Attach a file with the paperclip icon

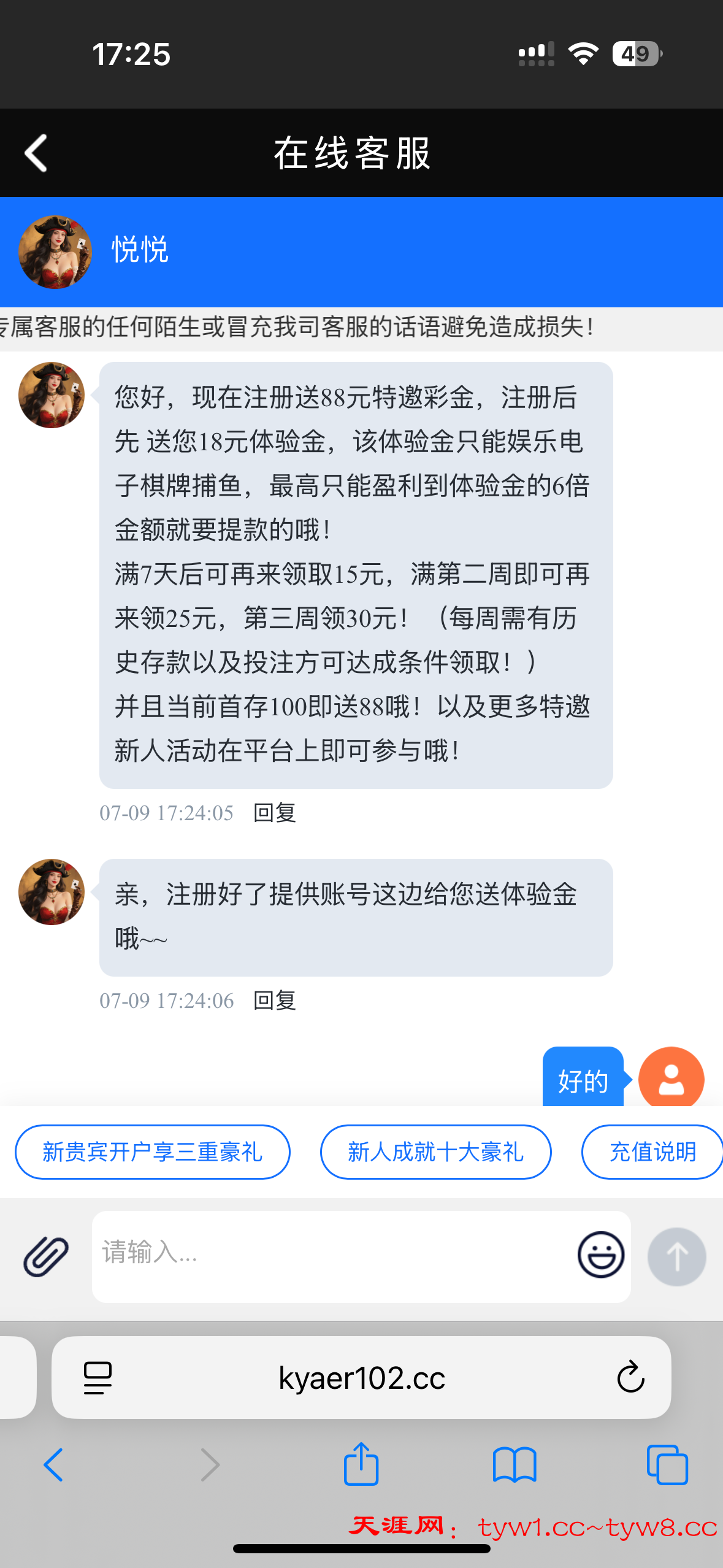click(x=46, y=1256)
